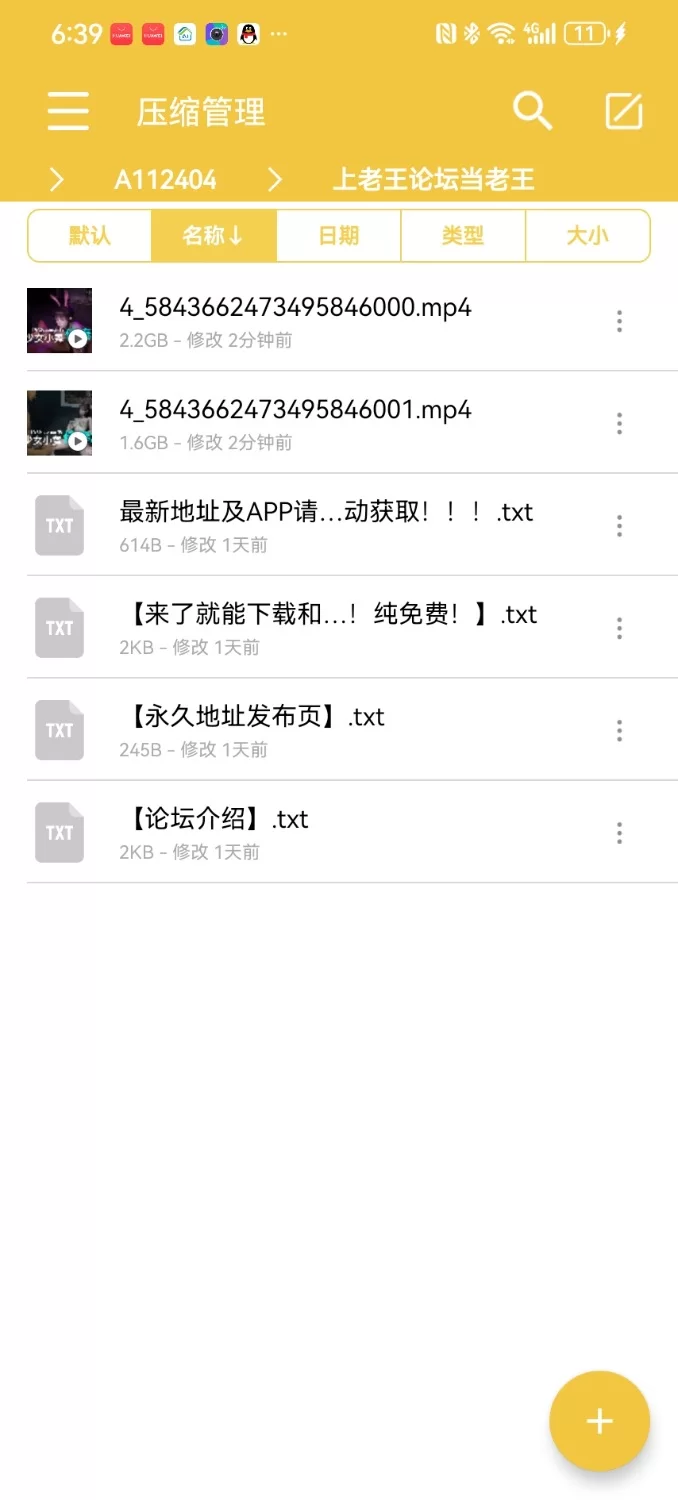This screenshot has width=678, height=1500.
Task: Open video 4_5843662473495846001.mp4
Action: tap(295, 422)
